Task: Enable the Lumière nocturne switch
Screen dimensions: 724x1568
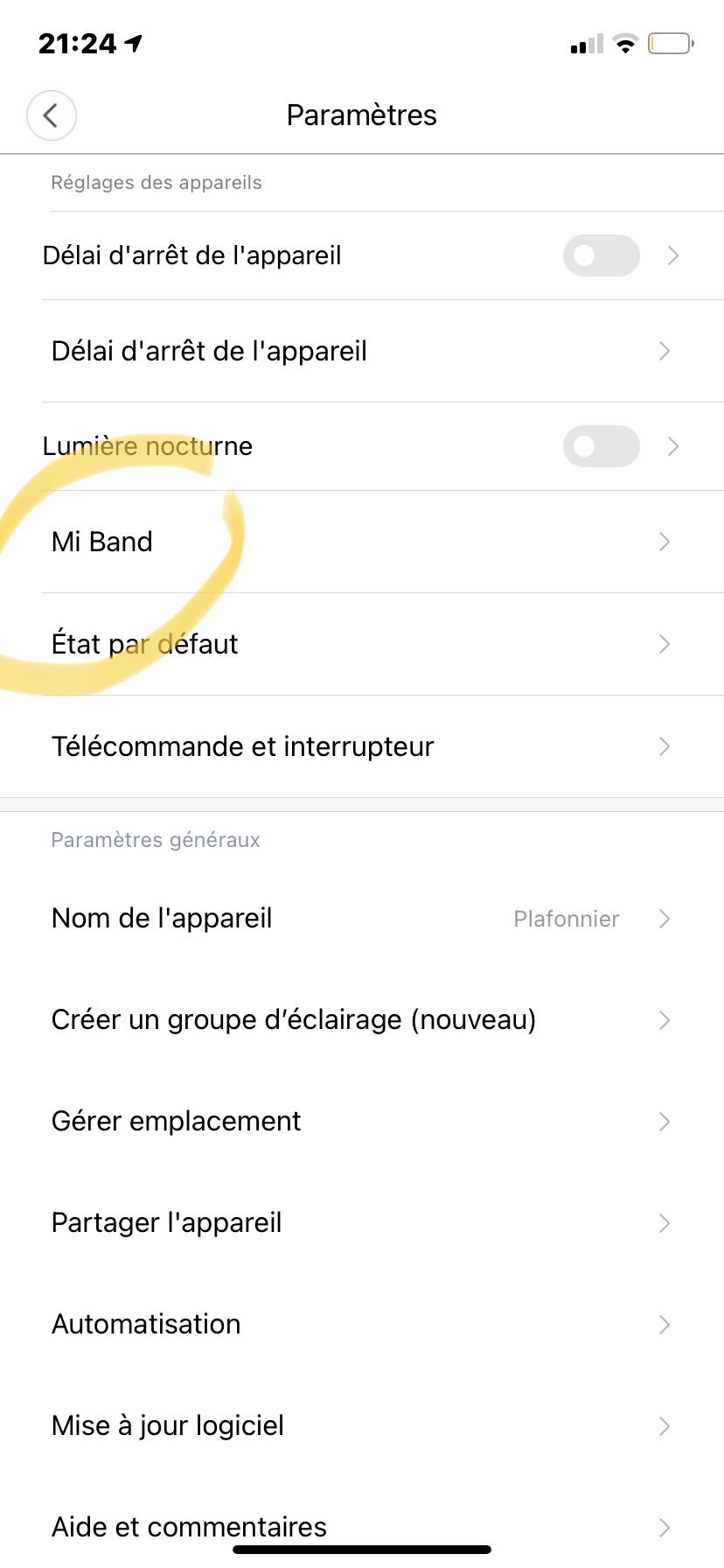Action: click(602, 446)
